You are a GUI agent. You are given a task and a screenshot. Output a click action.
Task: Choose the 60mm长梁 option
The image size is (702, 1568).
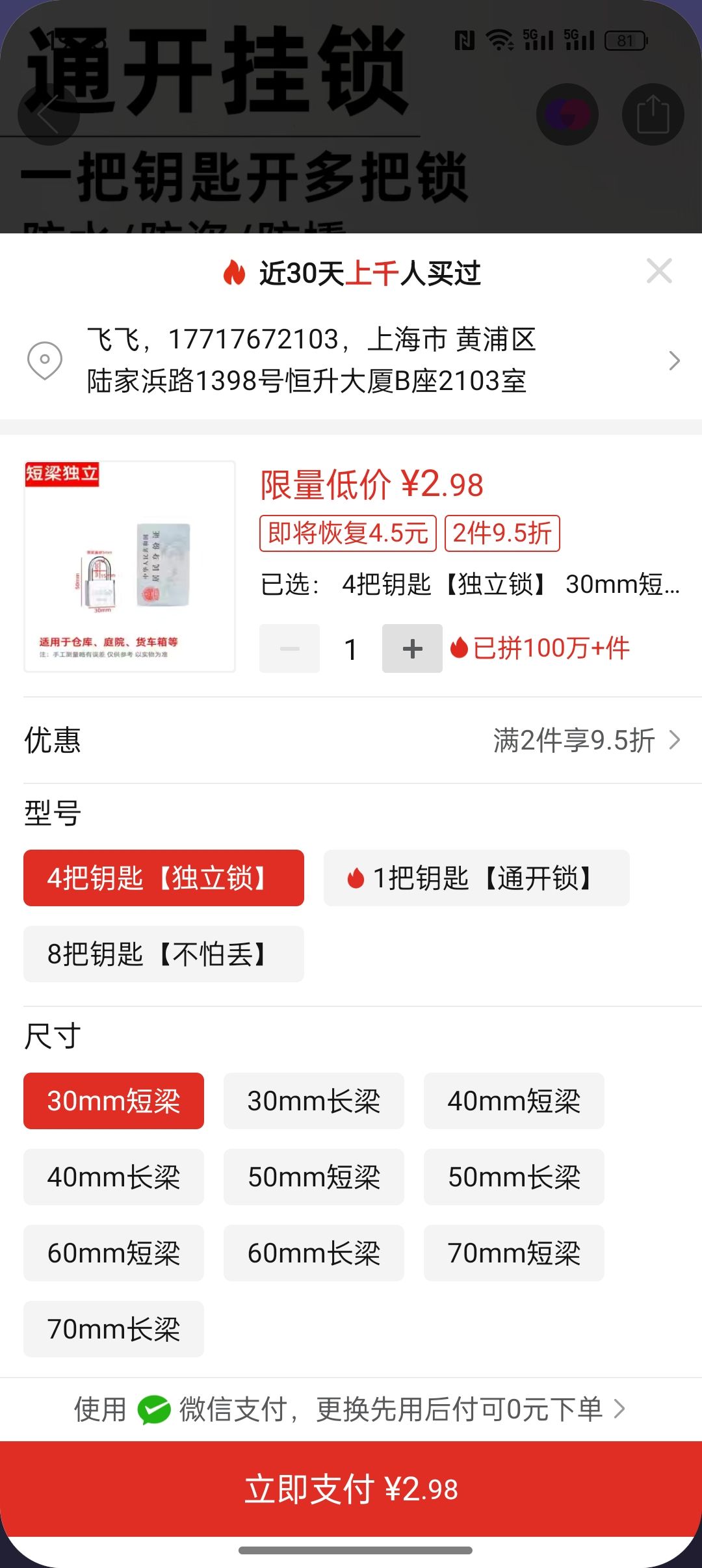click(x=313, y=1253)
